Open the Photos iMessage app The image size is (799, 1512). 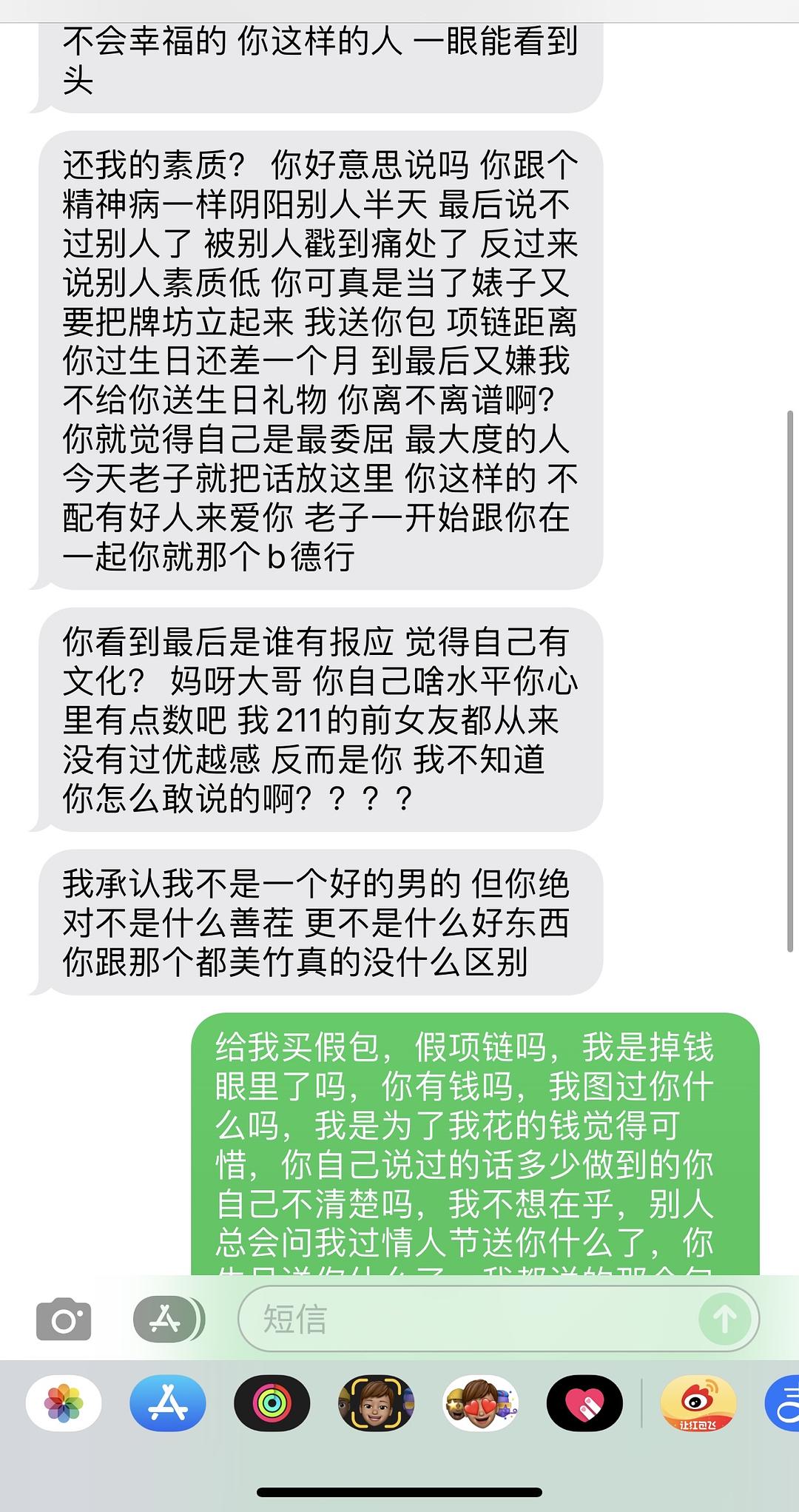click(64, 1403)
